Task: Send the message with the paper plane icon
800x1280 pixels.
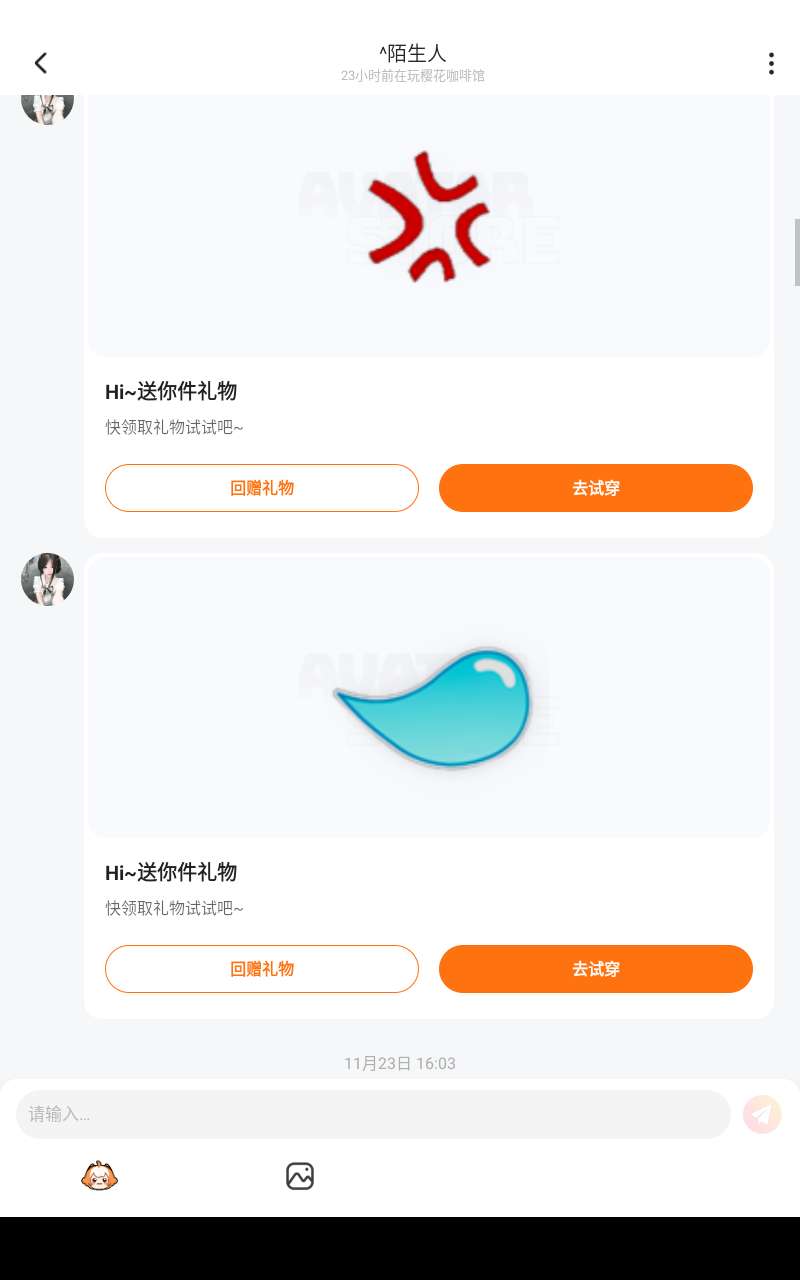Action: point(762,1114)
